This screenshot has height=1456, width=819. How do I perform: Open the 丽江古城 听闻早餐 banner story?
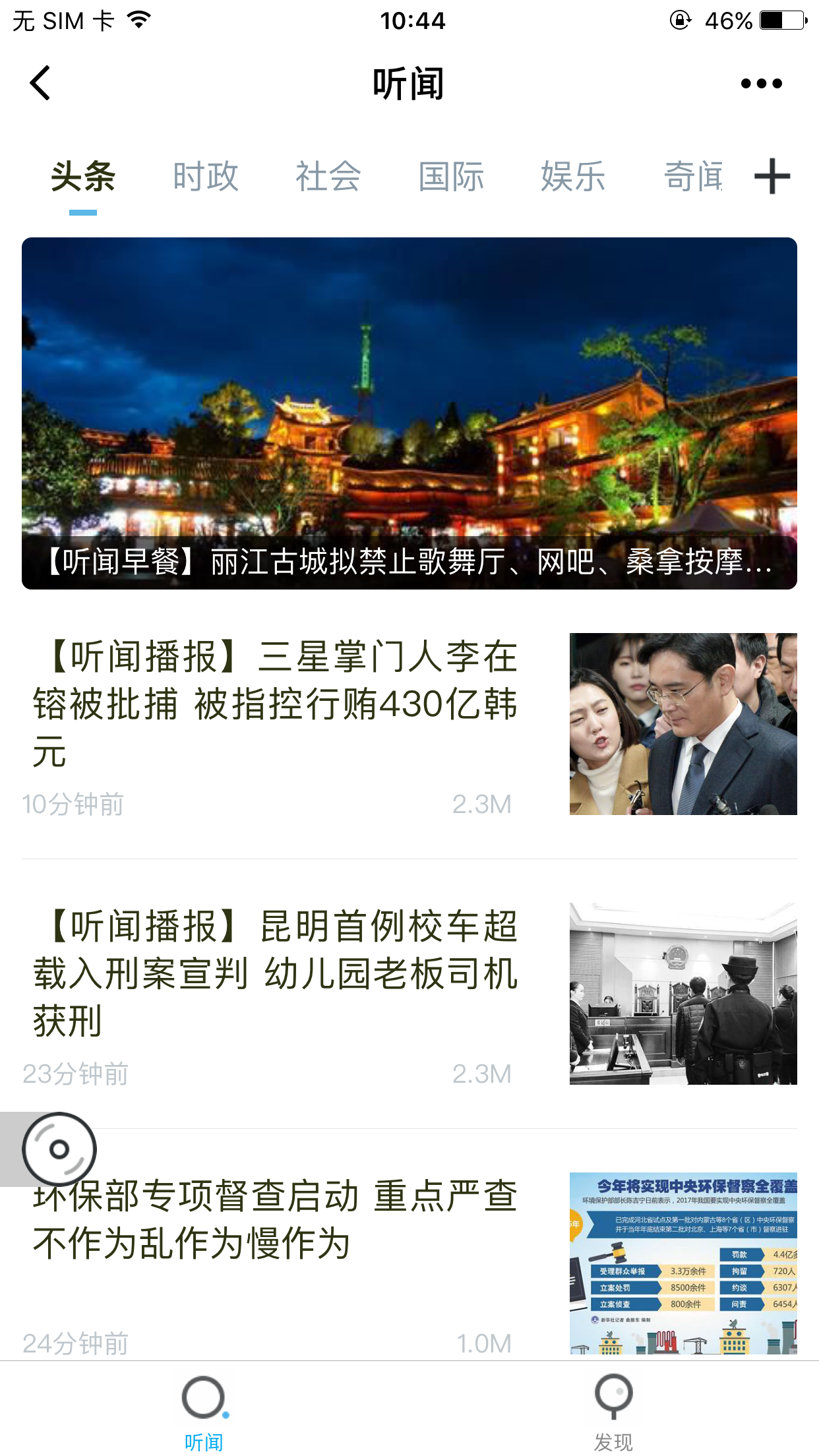409,413
